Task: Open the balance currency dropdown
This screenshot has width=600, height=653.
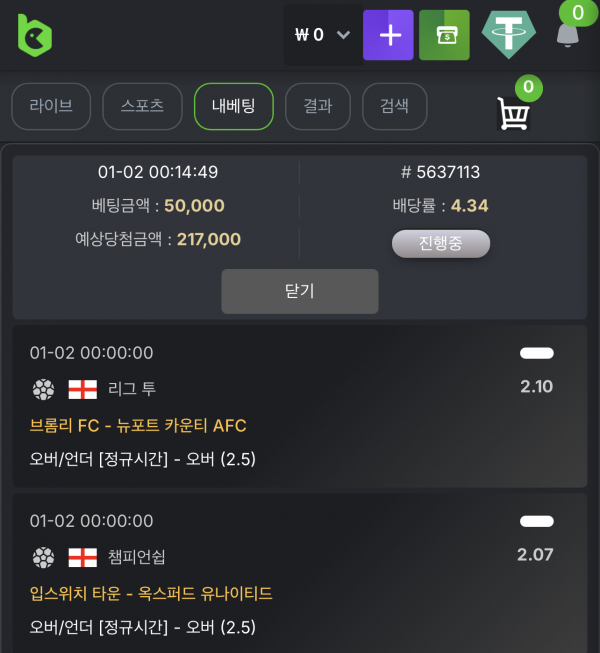Action: 344,35
